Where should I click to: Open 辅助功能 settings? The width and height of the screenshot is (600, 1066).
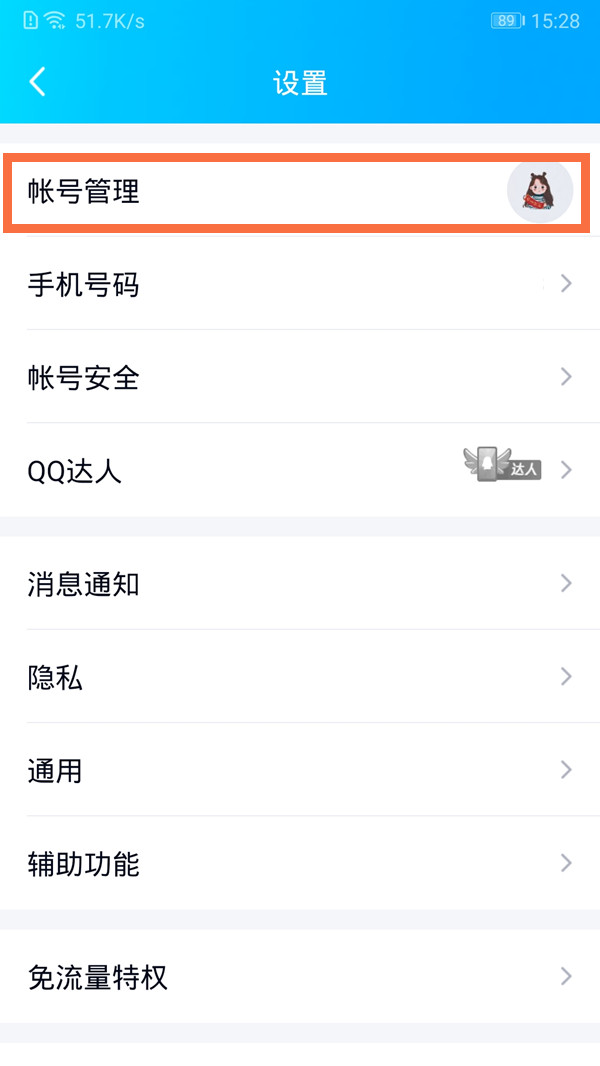point(300,864)
